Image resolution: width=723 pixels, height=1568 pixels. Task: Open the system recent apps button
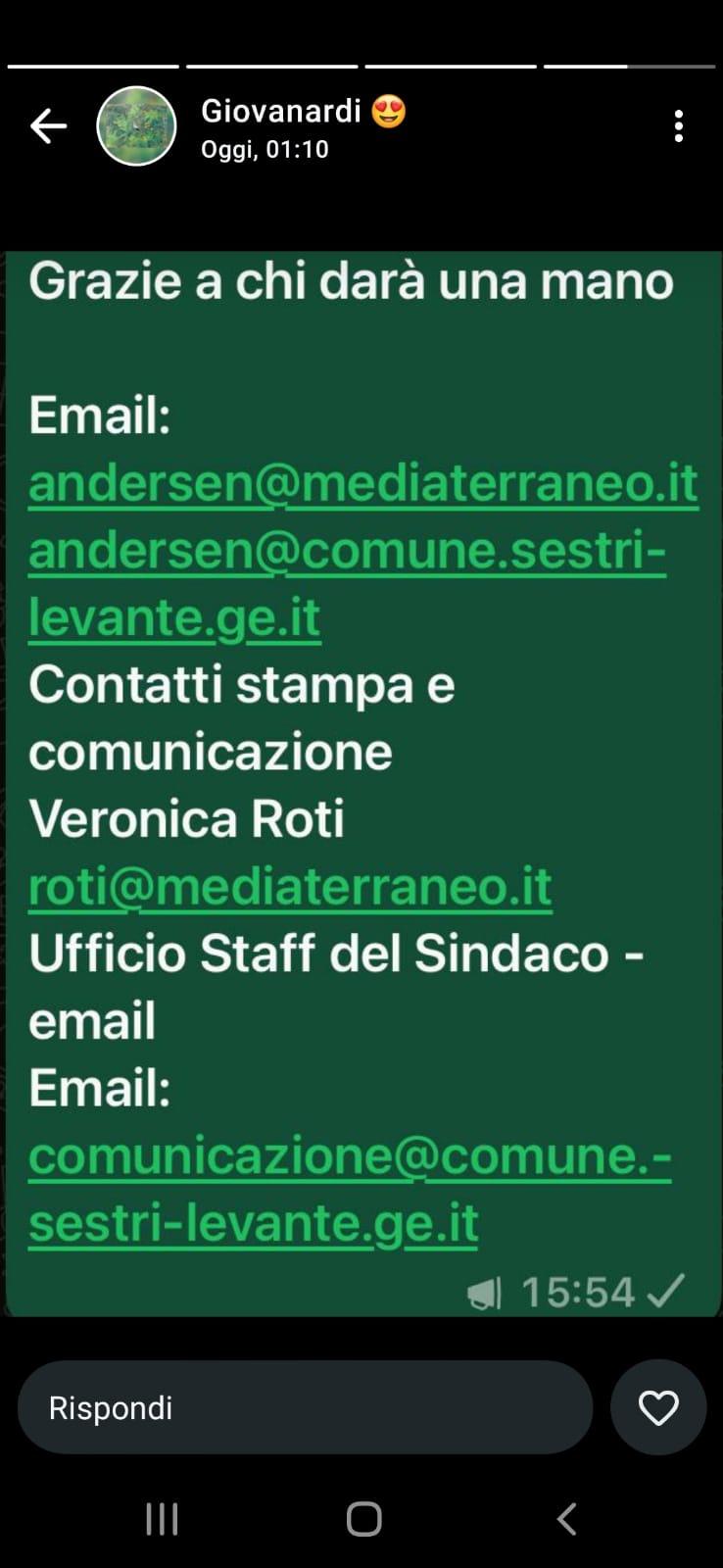point(162,1519)
